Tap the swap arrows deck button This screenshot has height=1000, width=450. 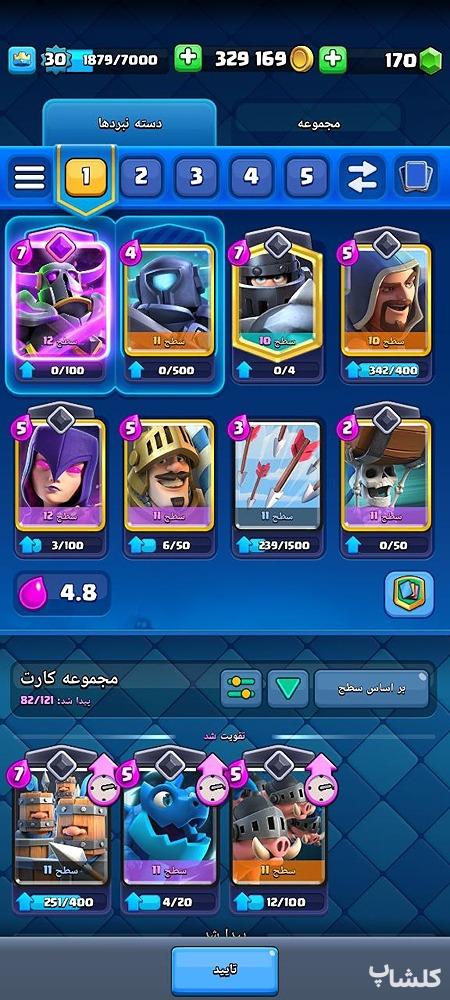point(362,176)
